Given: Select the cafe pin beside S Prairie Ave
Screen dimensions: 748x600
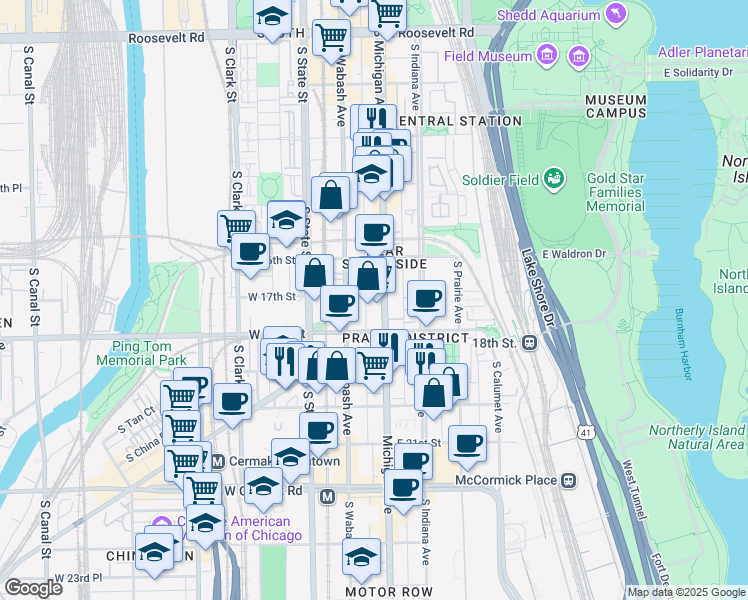Looking at the screenshot, I should coord(426,302).
